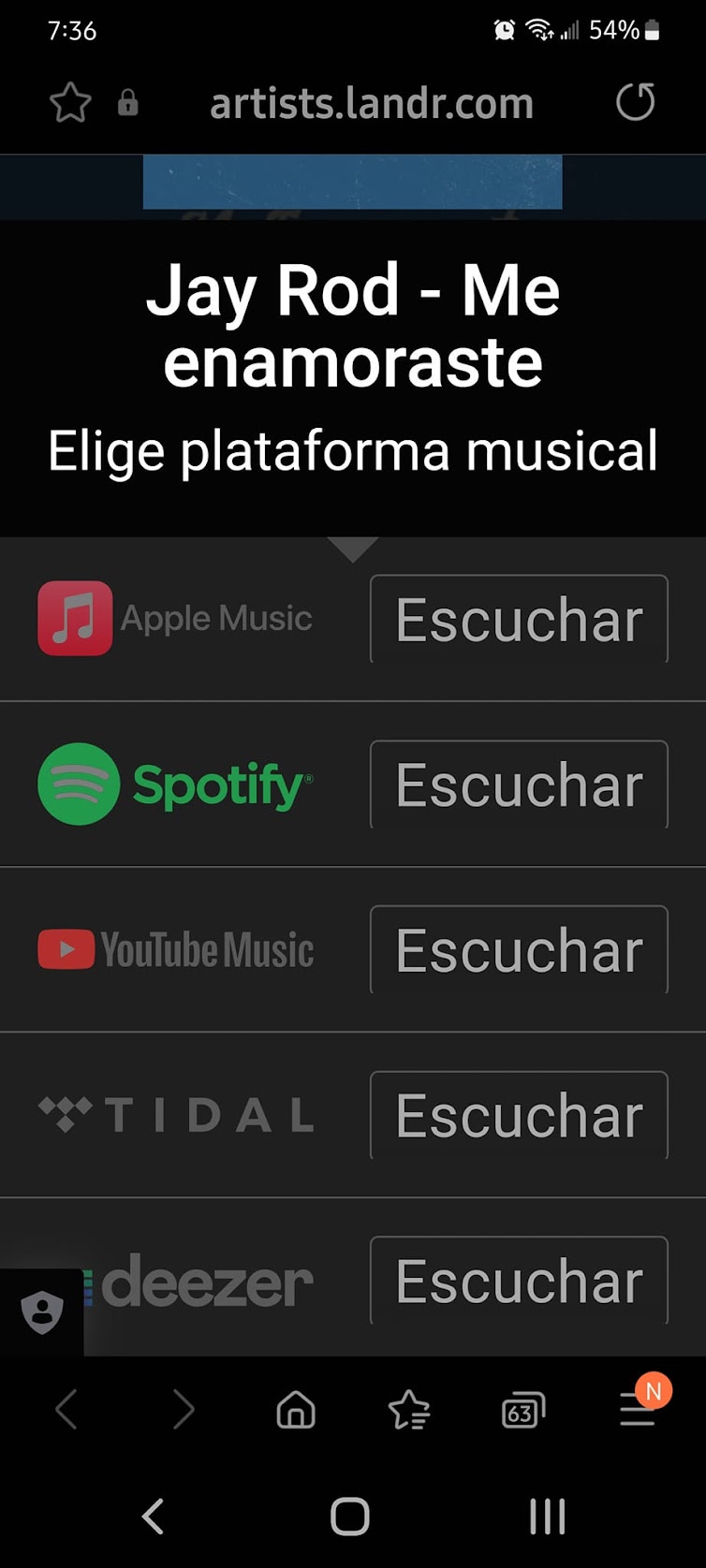Tap the artists.landr.com address bar
The image size is (706, 1568).
(x=371, y=103)
